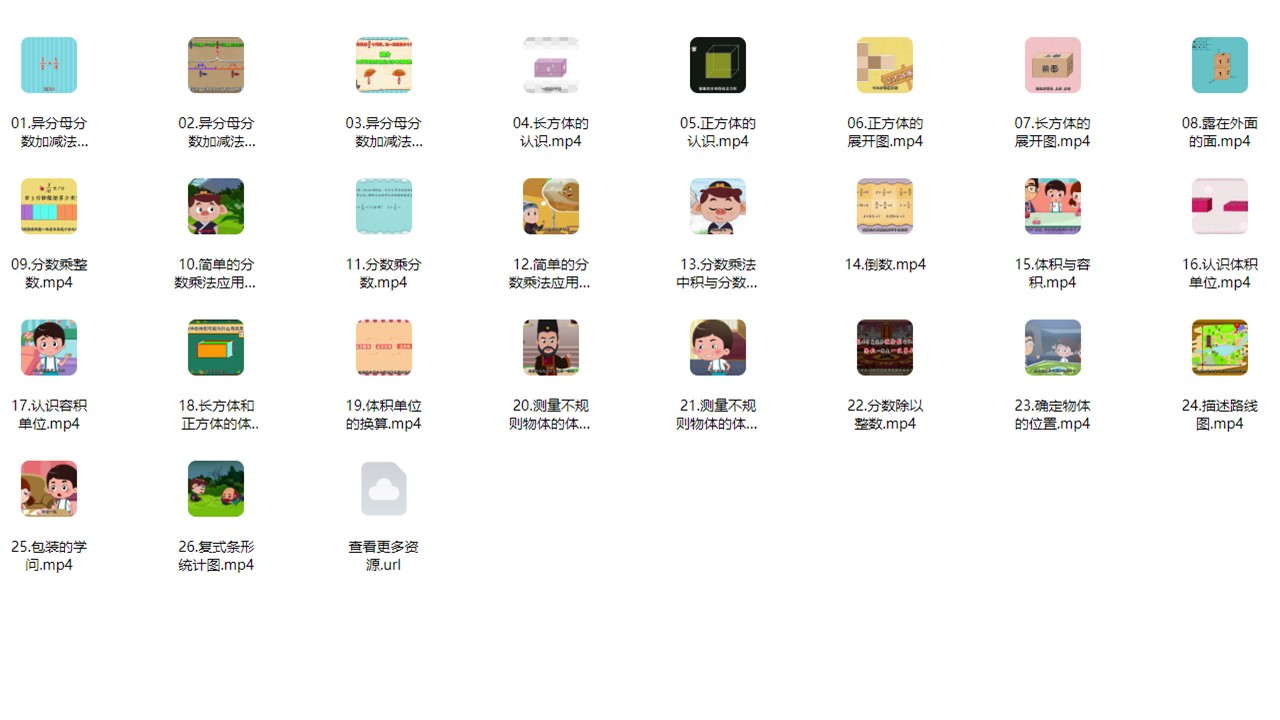
Task: Open 17.认识容积单位.mp4
Action: pyautogui.click(x=49, y=348)
